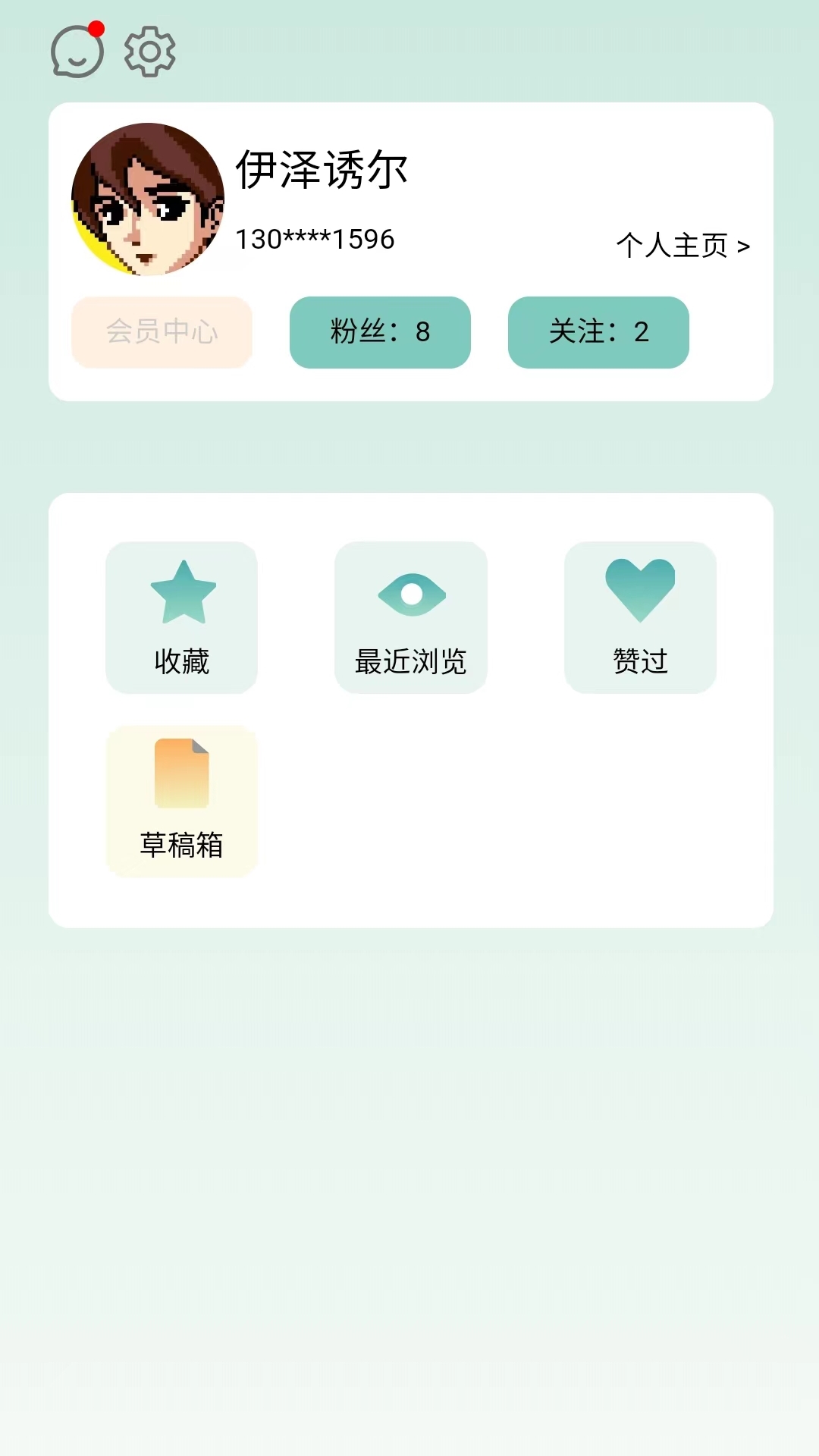Screen dimensions: 819x1456
Task: Open 会员中心 member center
Action: point(162,332)
